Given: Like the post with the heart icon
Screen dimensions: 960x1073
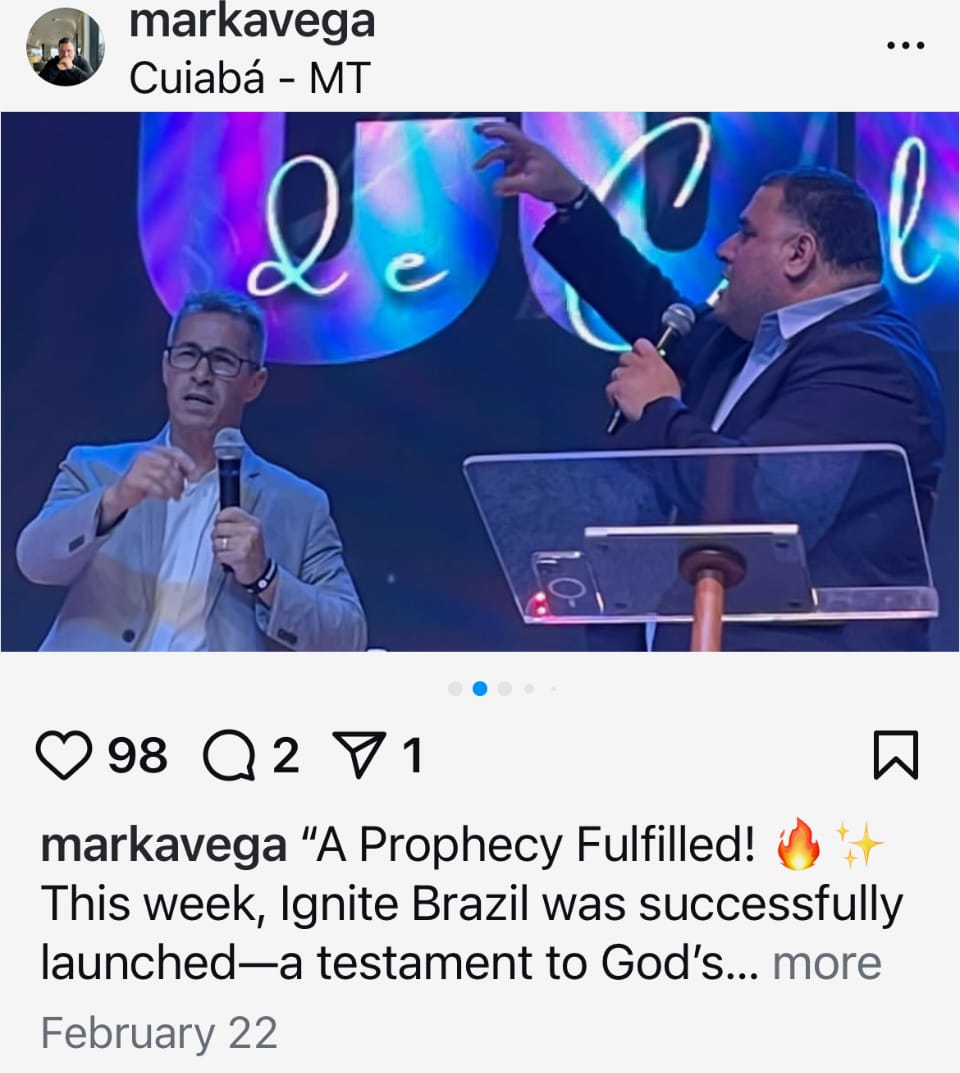Looking at the screenshot, I should tap(63, 755).
